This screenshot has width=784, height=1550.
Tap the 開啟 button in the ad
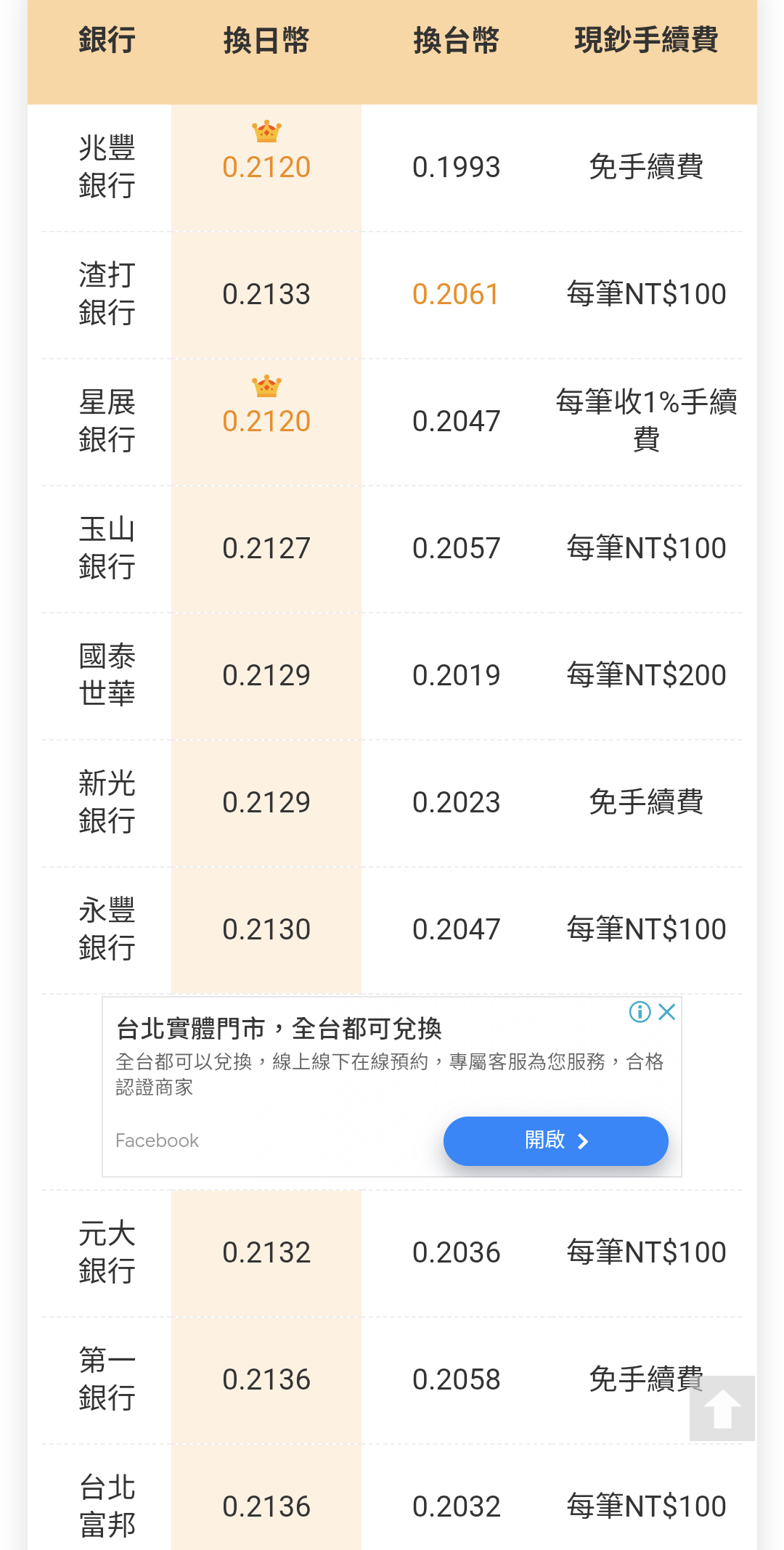click(555, 1141)
